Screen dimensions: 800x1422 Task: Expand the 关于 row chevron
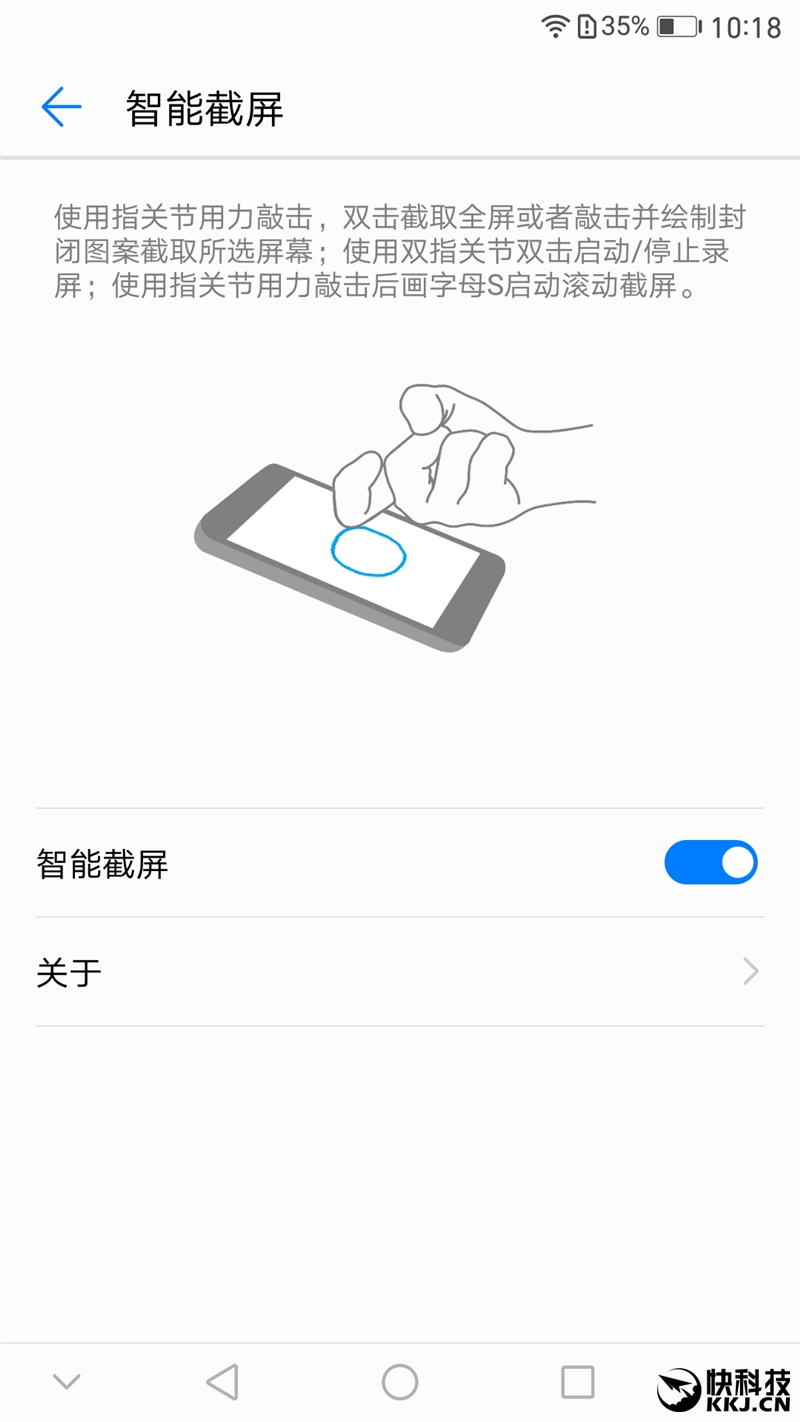[x=750, y=971]
